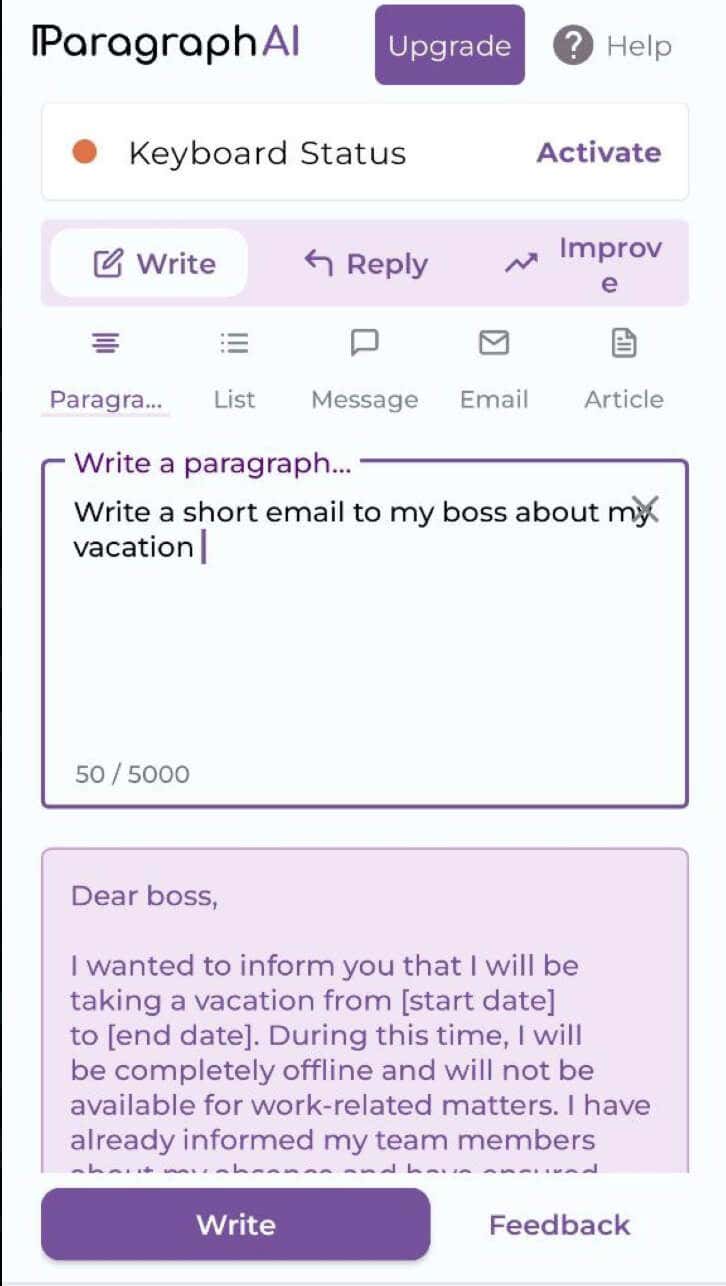Activate the keyboard
The width and height of the screenshot is (726, 1286).
click(x=598, y=152)
